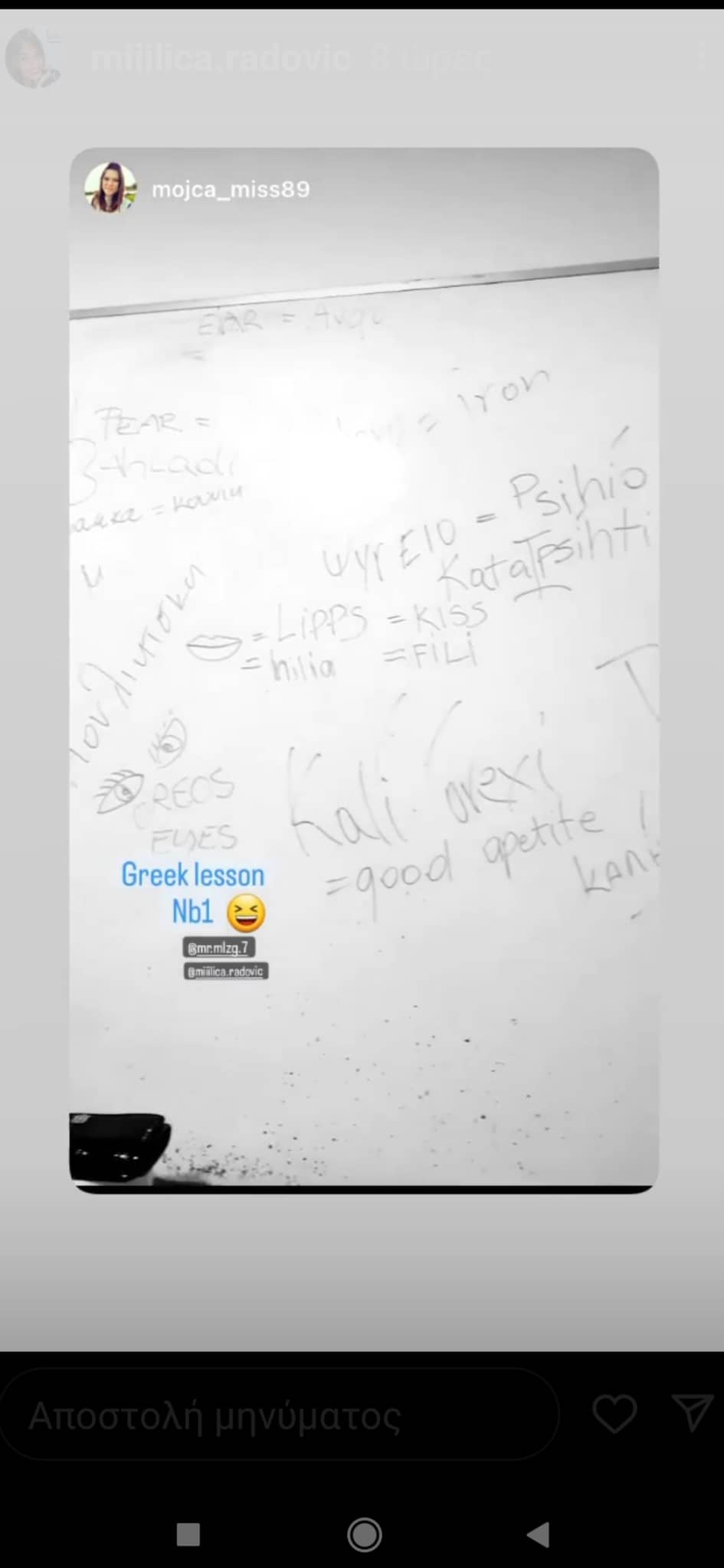Like this story with the heart
724x1568 pixels.
click(614, 1414)
